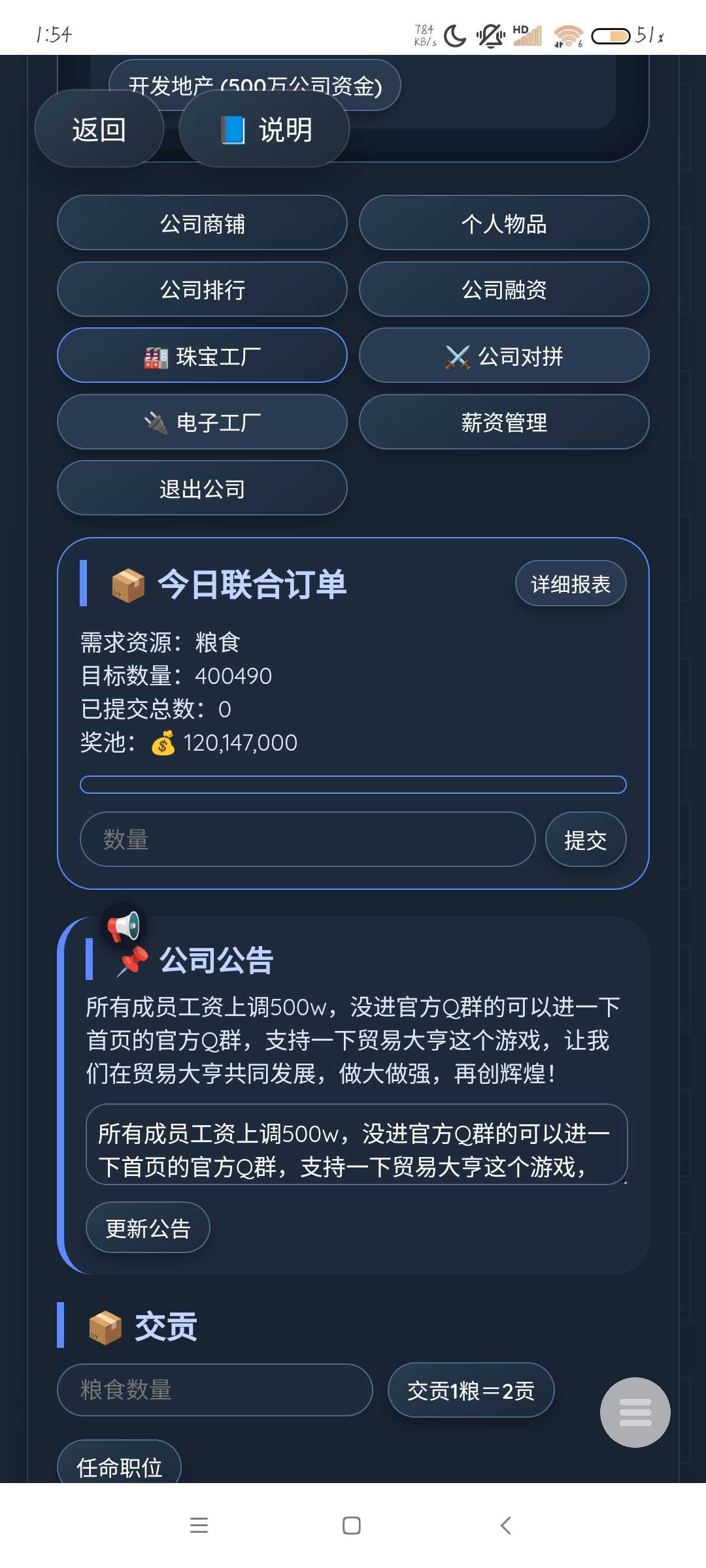
Task: Tap the 交贡1粮=2贡 button
Action: click(x=471, y=1390)
